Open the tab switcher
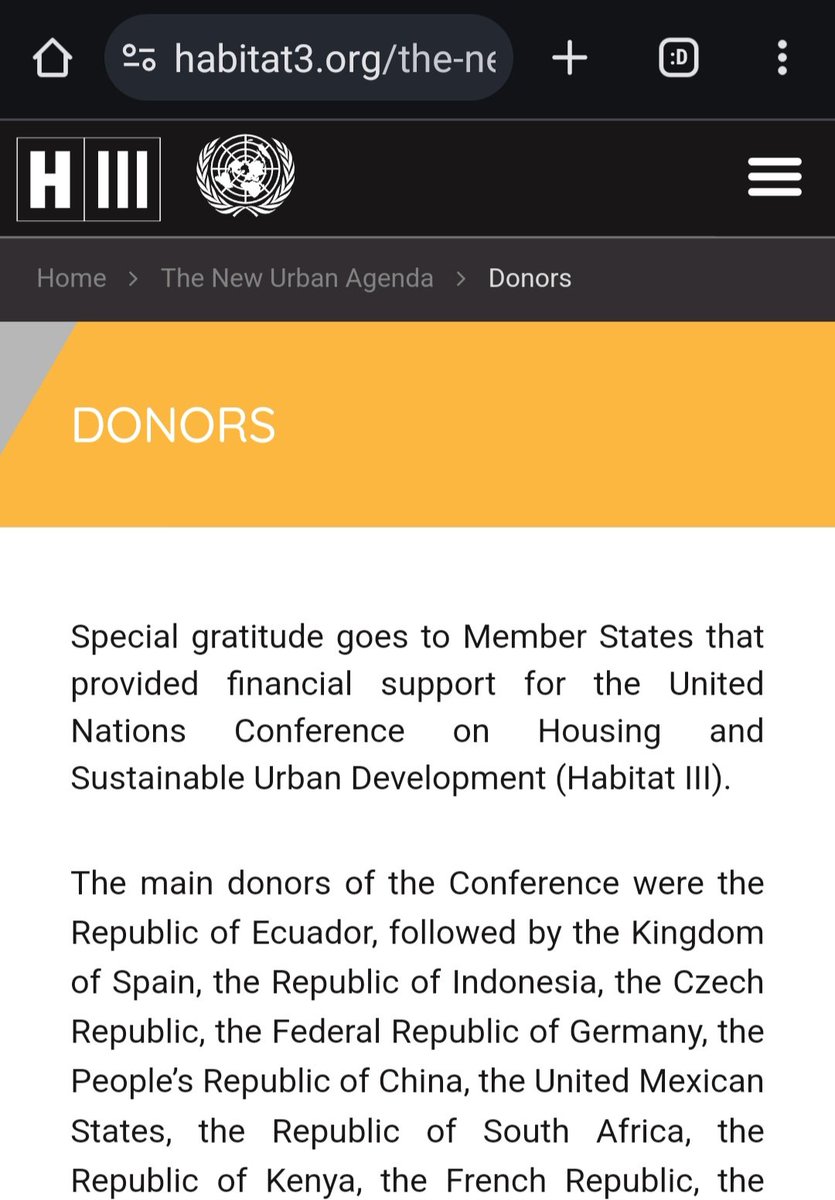This screenshot has height=1200, width=835. (x=678, y=59)
